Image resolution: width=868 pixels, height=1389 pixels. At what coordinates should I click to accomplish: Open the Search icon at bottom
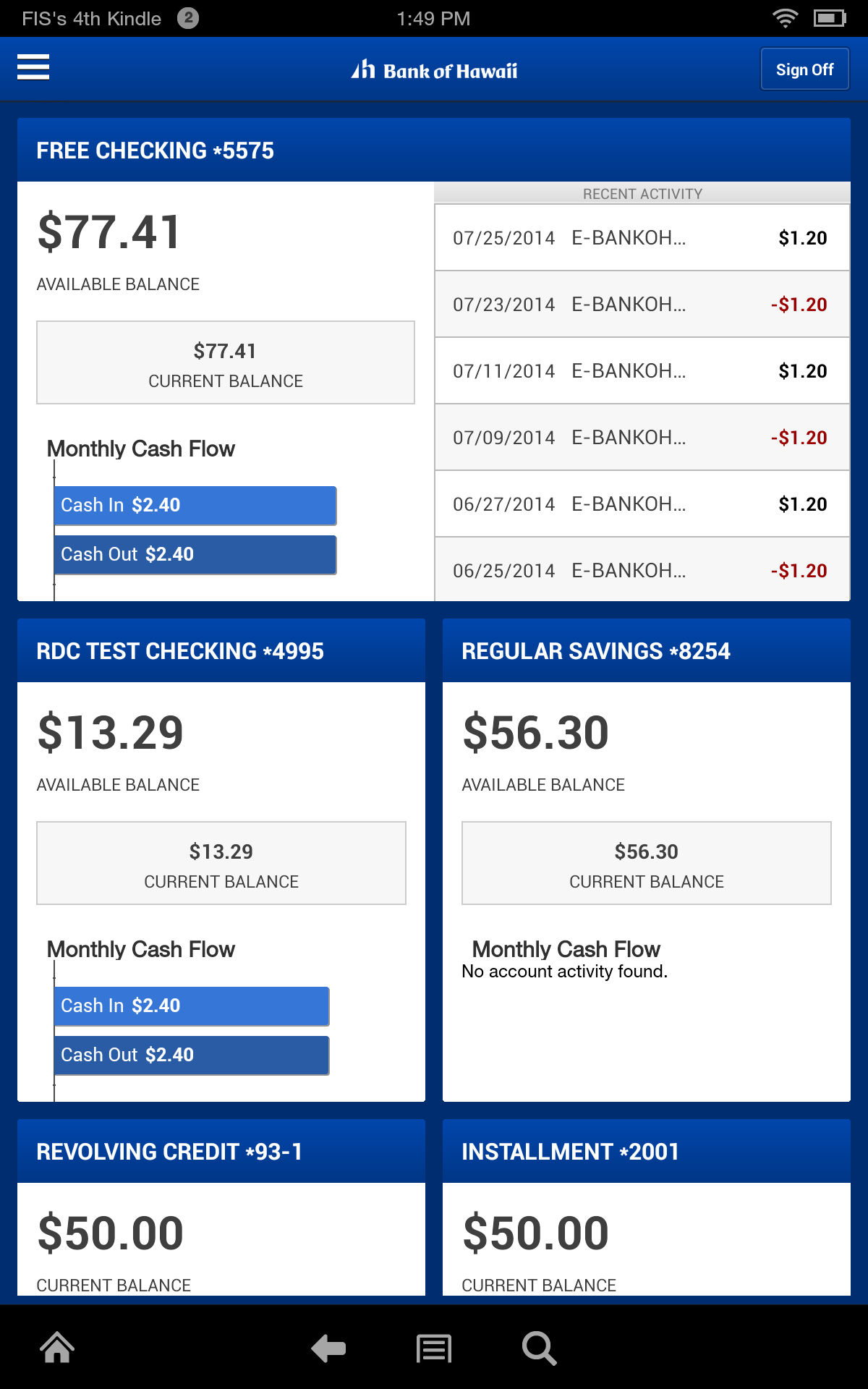click(538, 1348)
